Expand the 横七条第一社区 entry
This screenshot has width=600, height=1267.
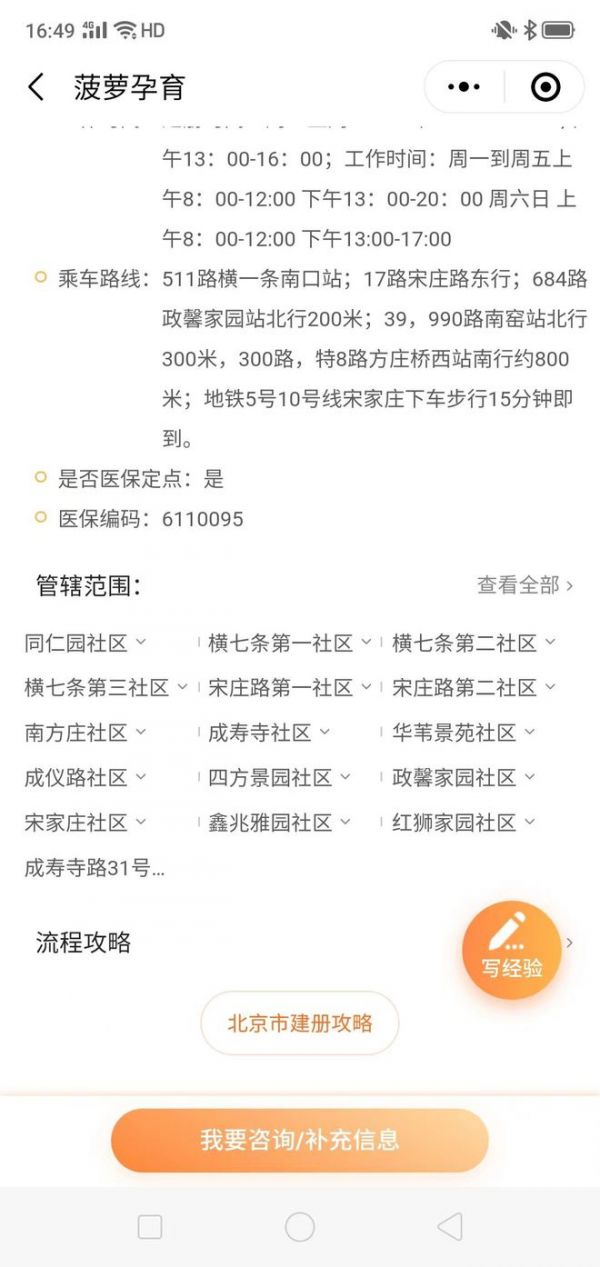click(x=290, y=643)
